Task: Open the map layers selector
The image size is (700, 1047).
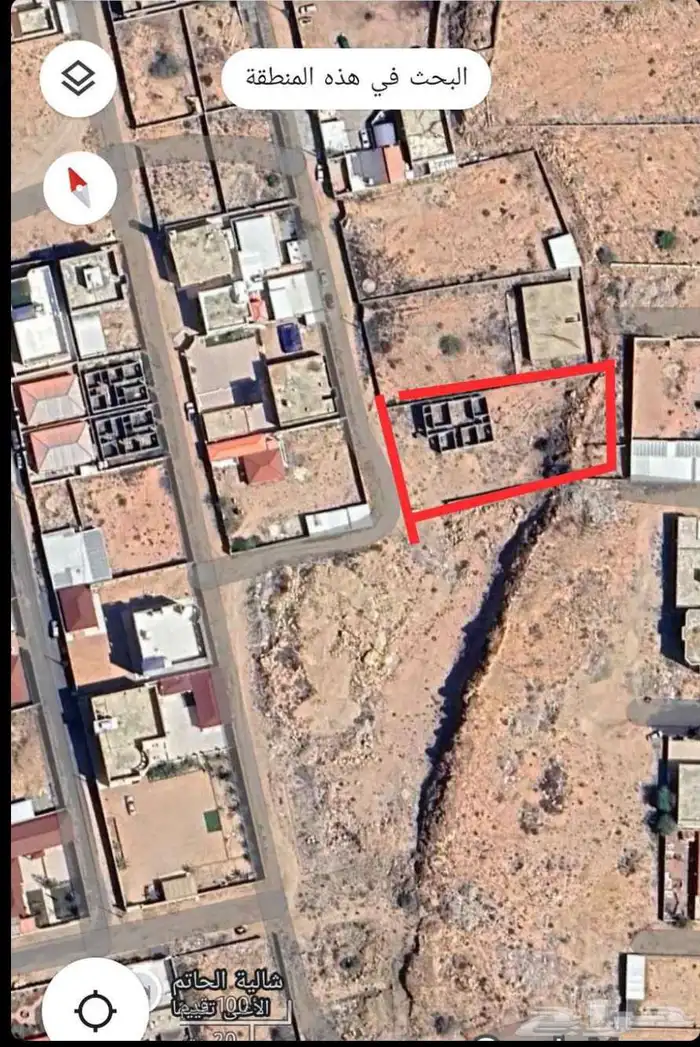Action: [x=78, y=78]
